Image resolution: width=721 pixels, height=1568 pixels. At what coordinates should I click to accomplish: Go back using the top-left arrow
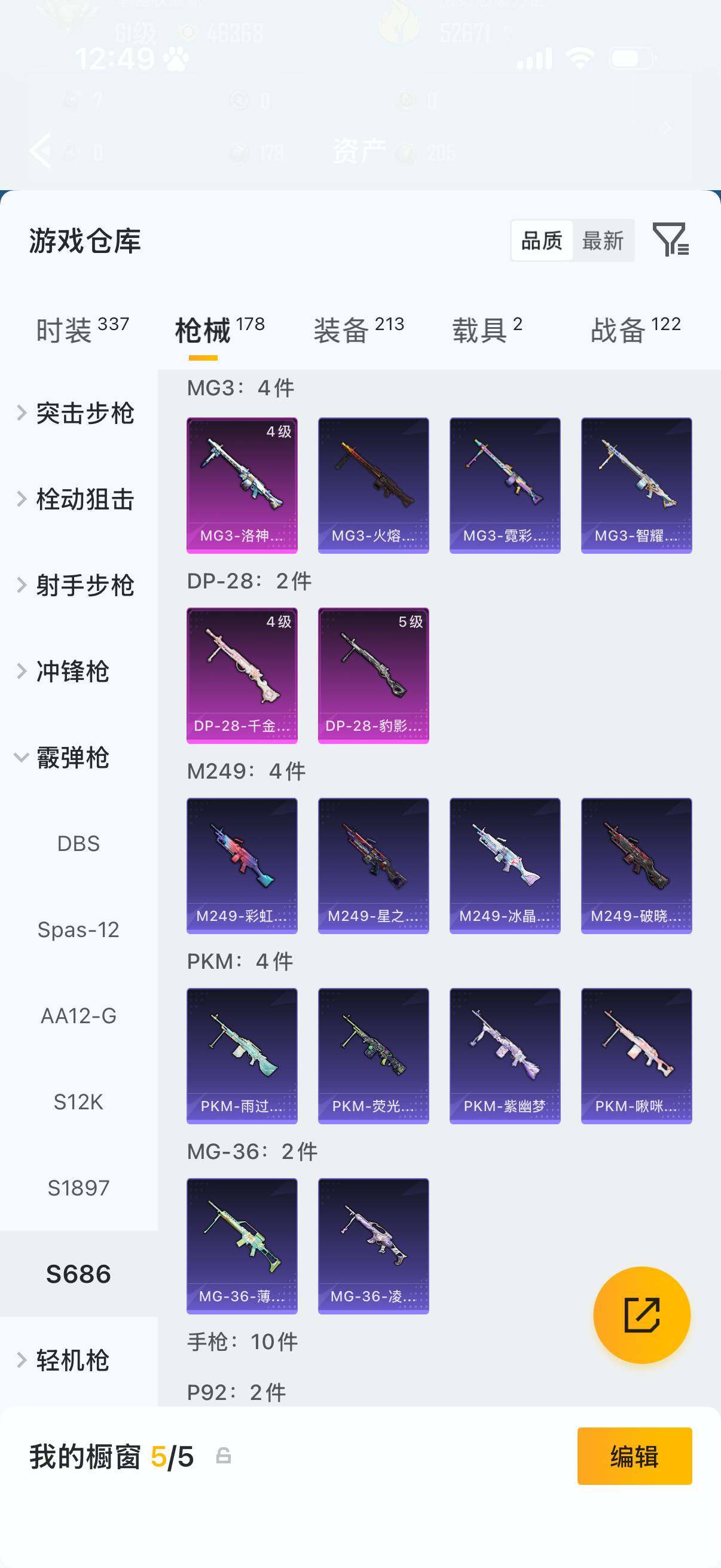(x=40, y=150)
